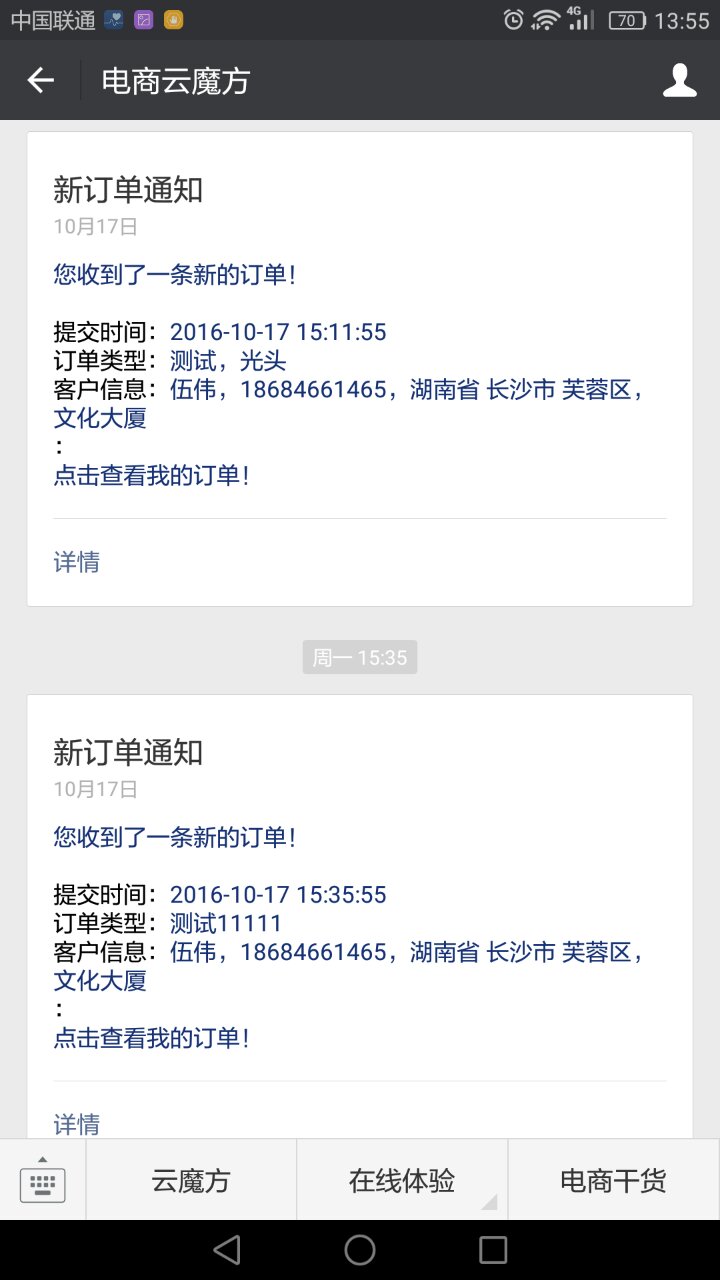
Task: Open details of the 15:11:55 order
Action: pos(77,562)
